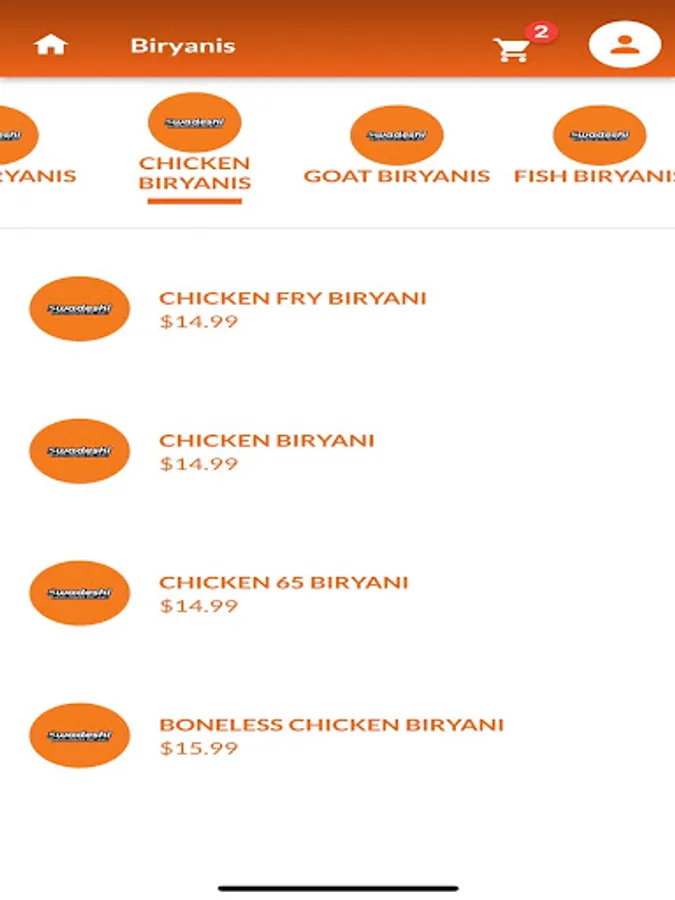Screen dimensions: 675x900
Task: View Chicken 65 Biryani details
Action: pyautogui.click(x=338, y=593)
